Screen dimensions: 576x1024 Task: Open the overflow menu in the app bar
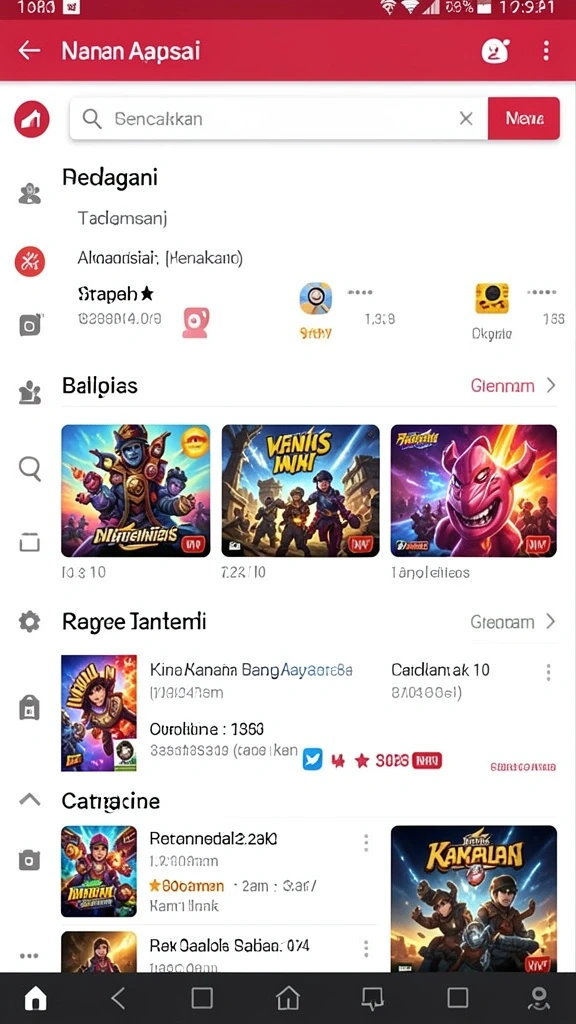pos(546,50)
